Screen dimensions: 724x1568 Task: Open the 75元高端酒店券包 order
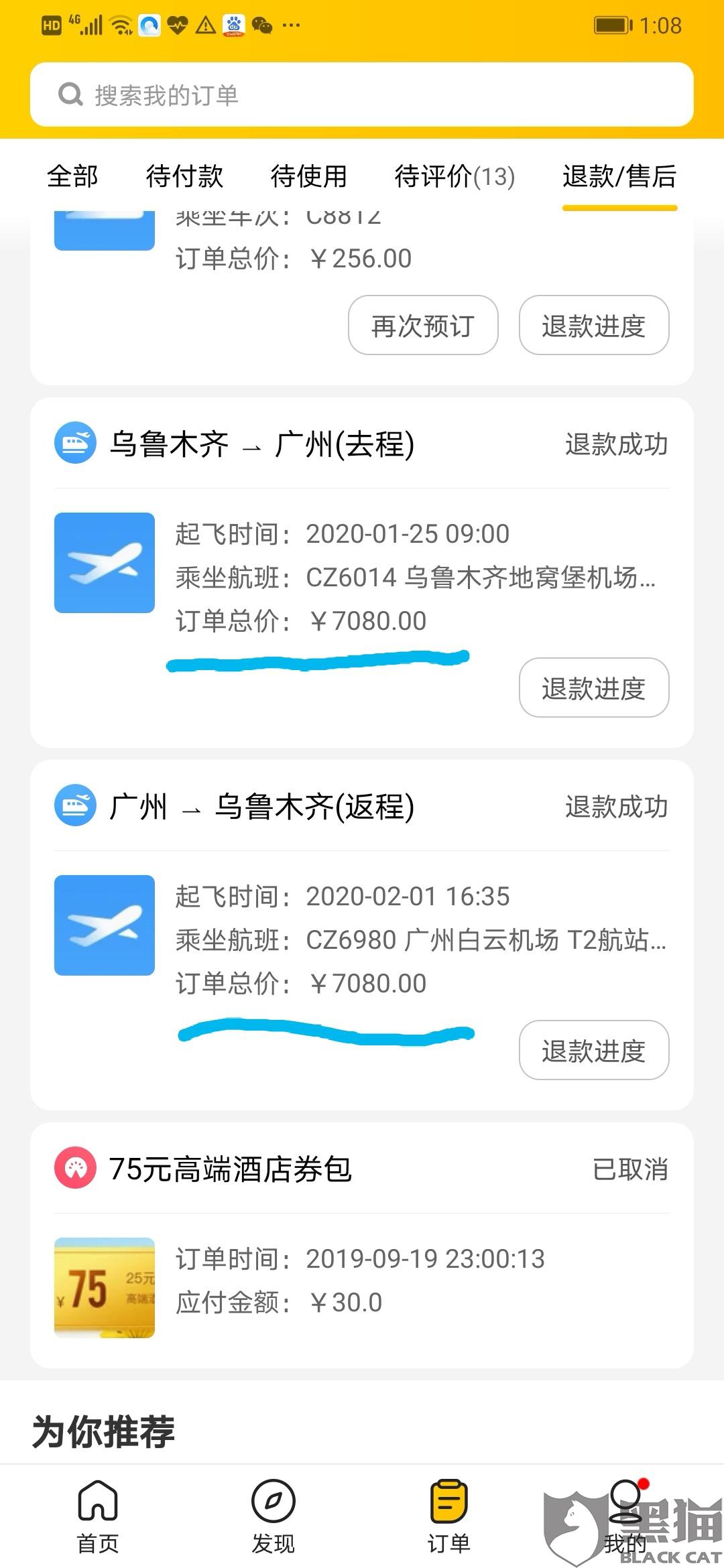click(x=231, y=1169)
